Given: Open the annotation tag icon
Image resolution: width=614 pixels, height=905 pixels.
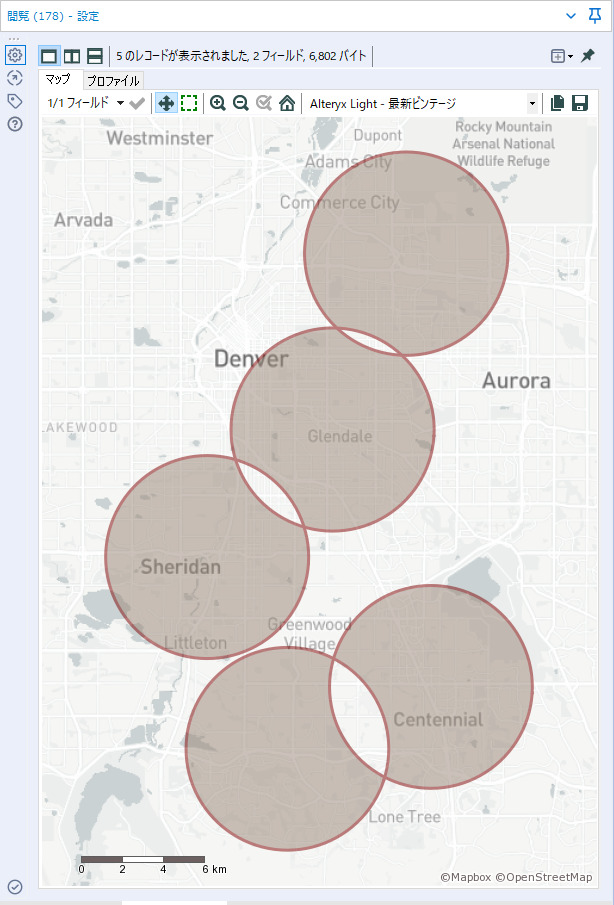Looking at the screenshot, I should pos(15,101).
